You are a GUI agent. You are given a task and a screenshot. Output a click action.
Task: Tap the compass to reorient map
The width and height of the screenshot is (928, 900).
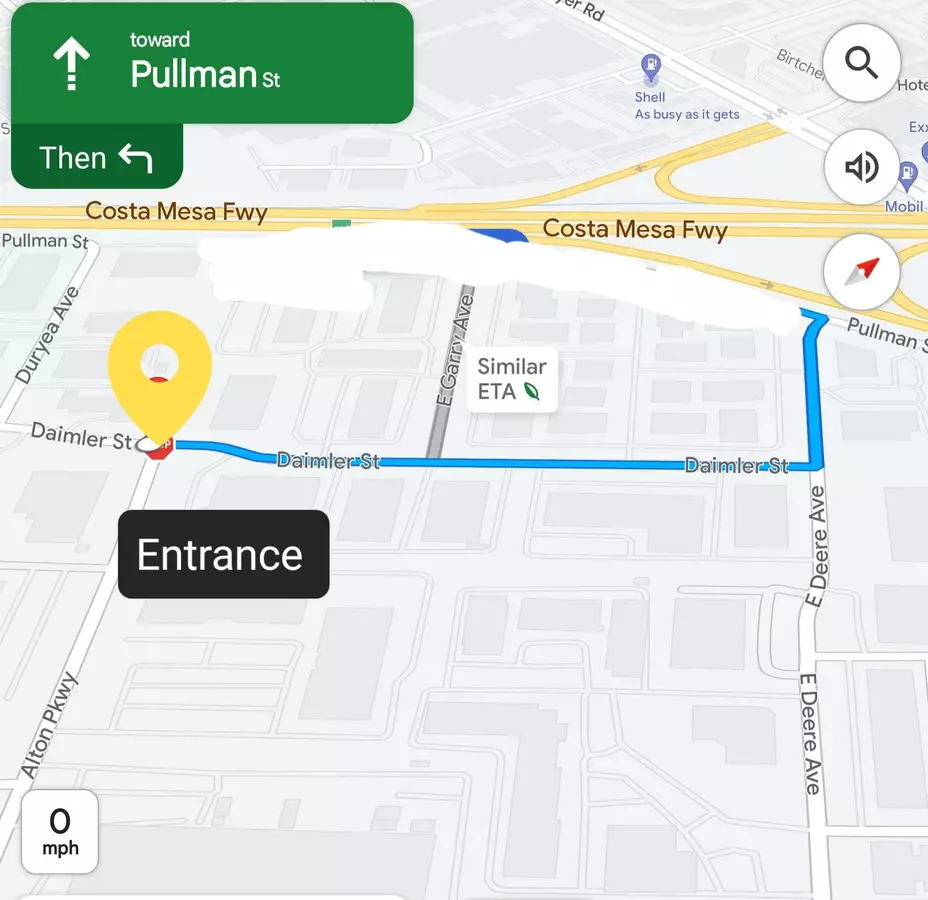pos(862,271)
